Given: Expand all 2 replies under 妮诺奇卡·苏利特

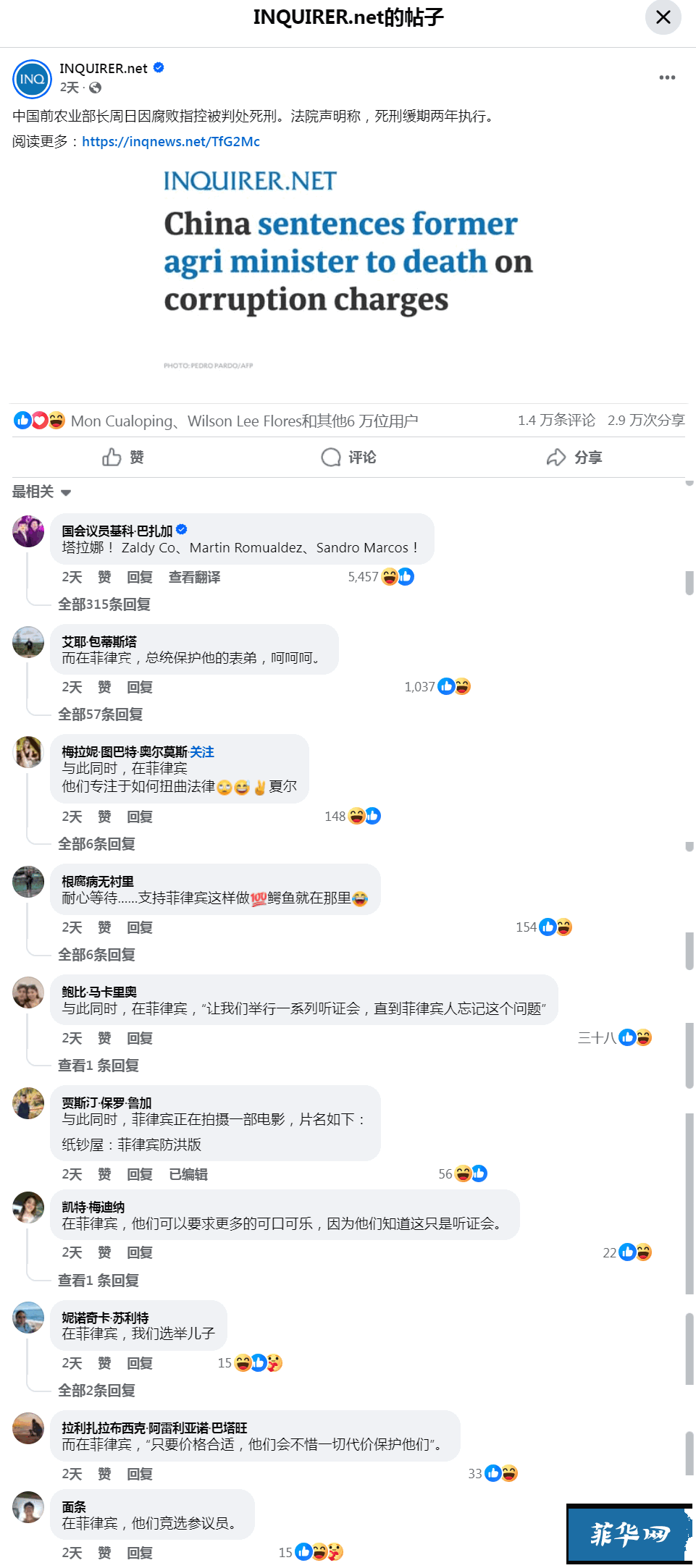Looking at the screenshot, I should pos(97,1391).
